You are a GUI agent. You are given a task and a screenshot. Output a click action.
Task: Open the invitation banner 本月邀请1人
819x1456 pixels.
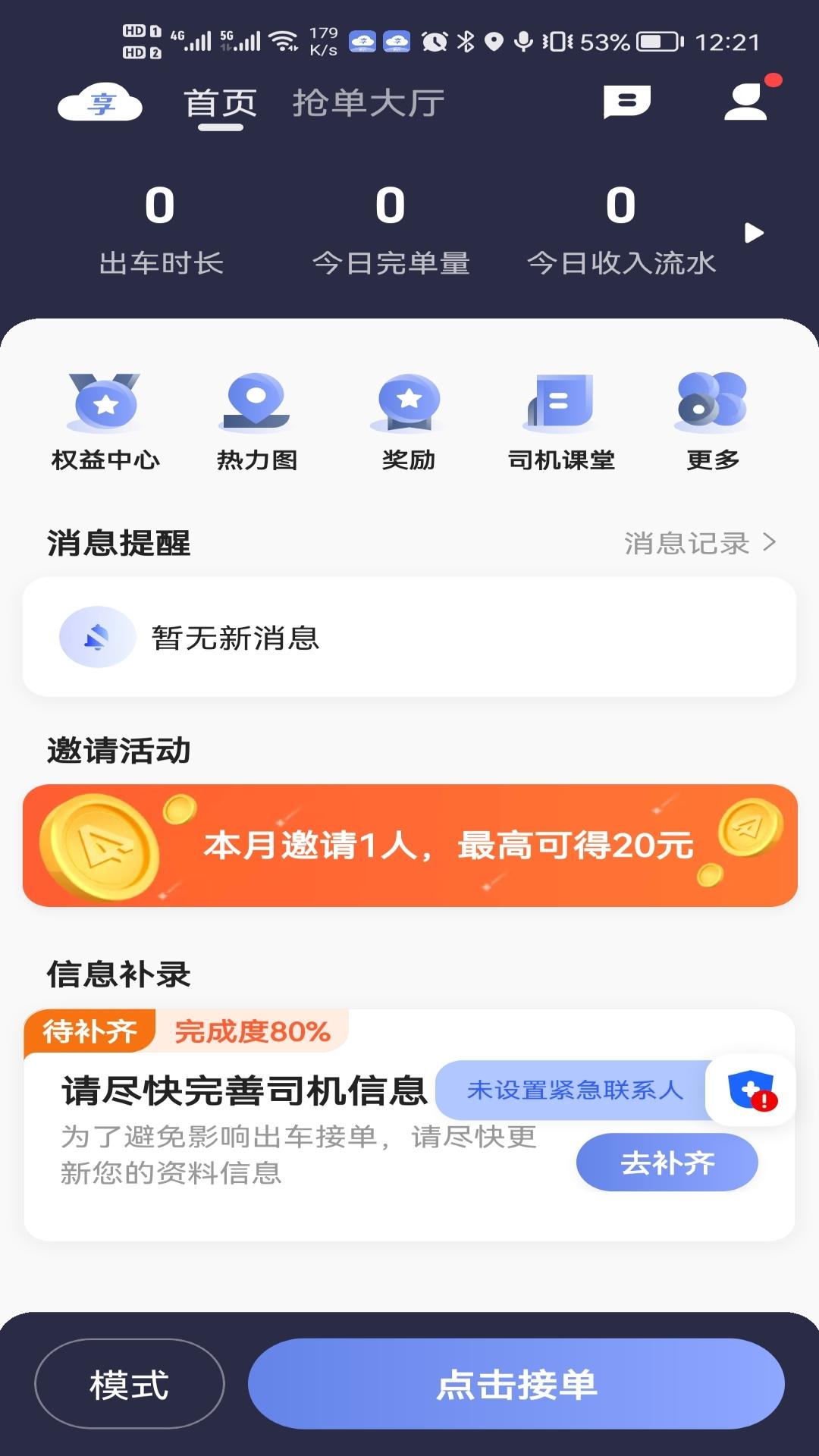point(409,848)
